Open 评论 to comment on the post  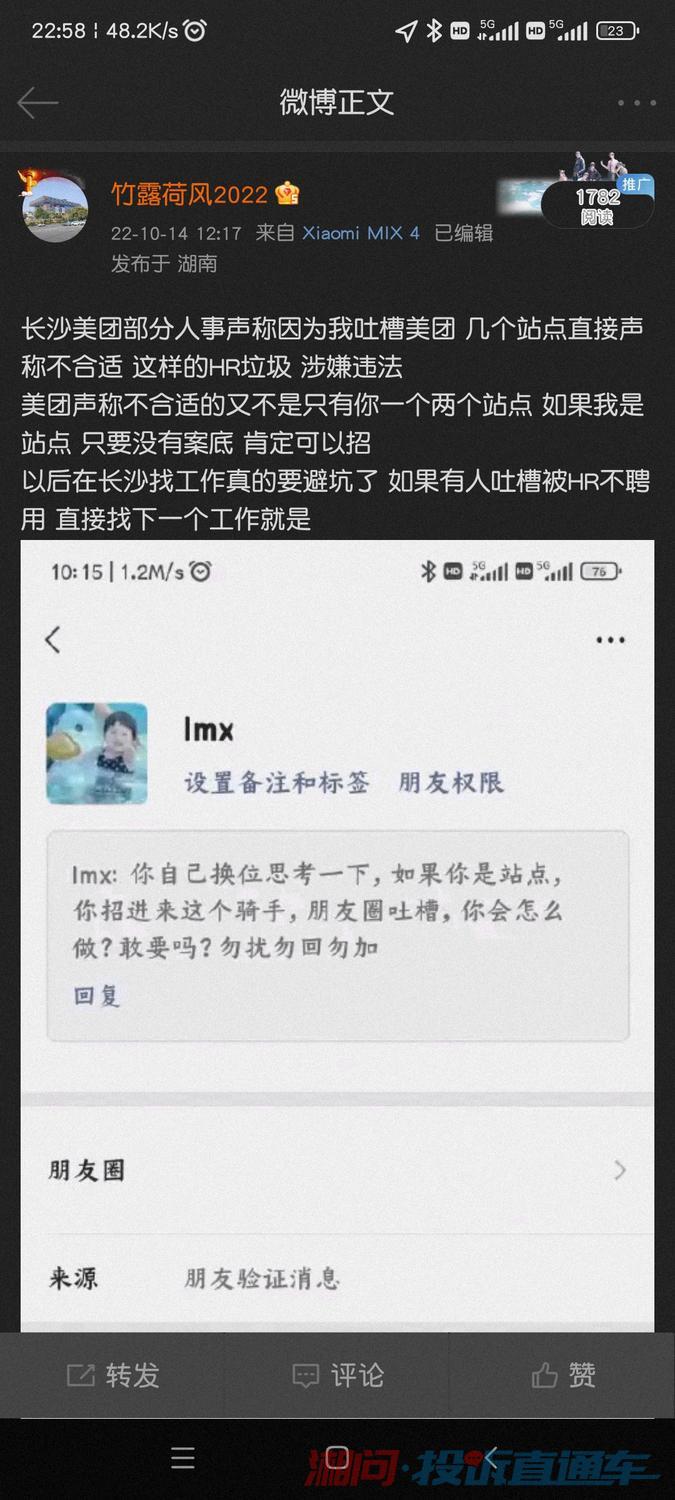[337, 1375]
